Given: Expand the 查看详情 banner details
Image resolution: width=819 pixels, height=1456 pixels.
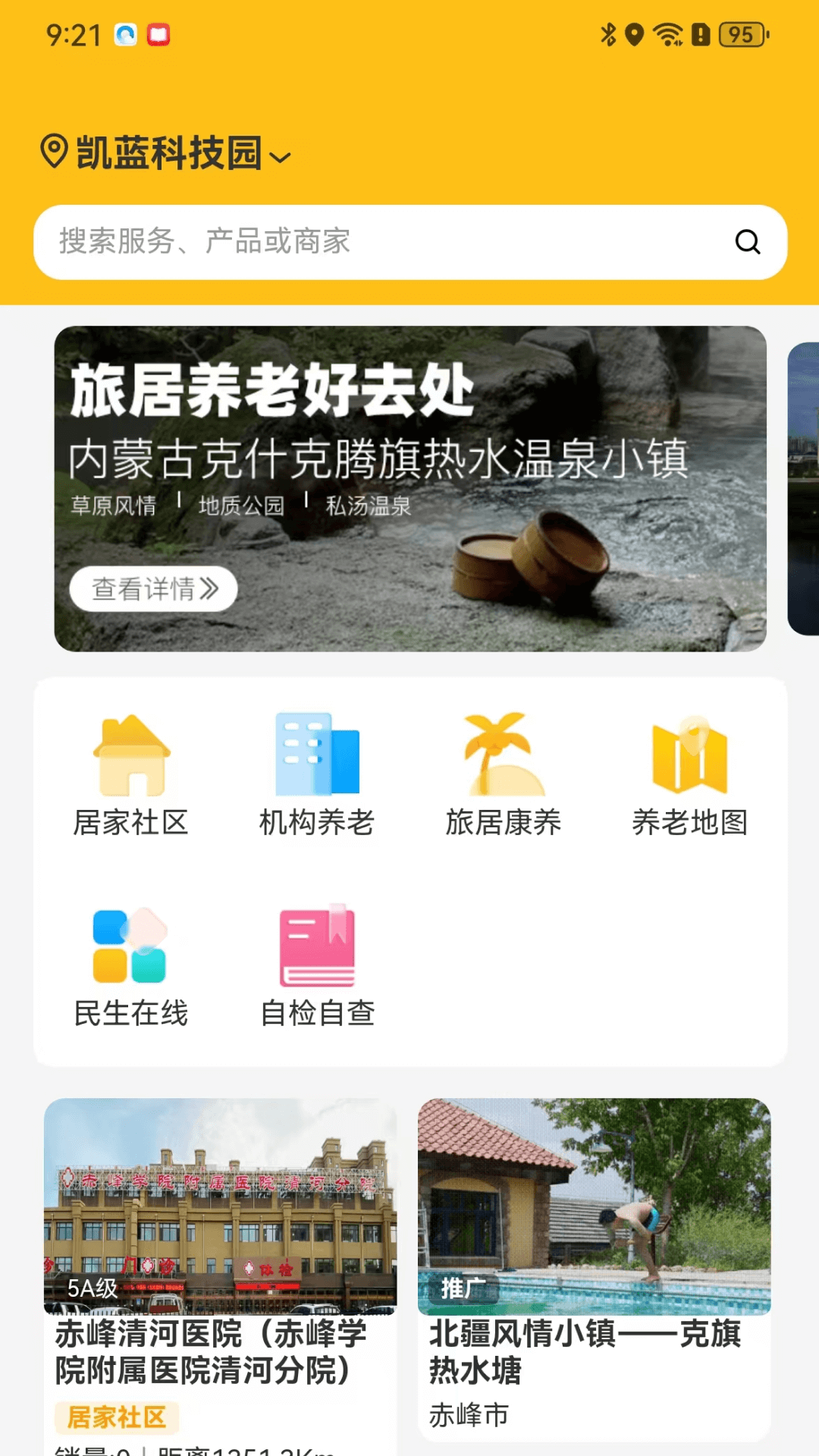Looking at the screenshot, I should (x=152, y=588).
